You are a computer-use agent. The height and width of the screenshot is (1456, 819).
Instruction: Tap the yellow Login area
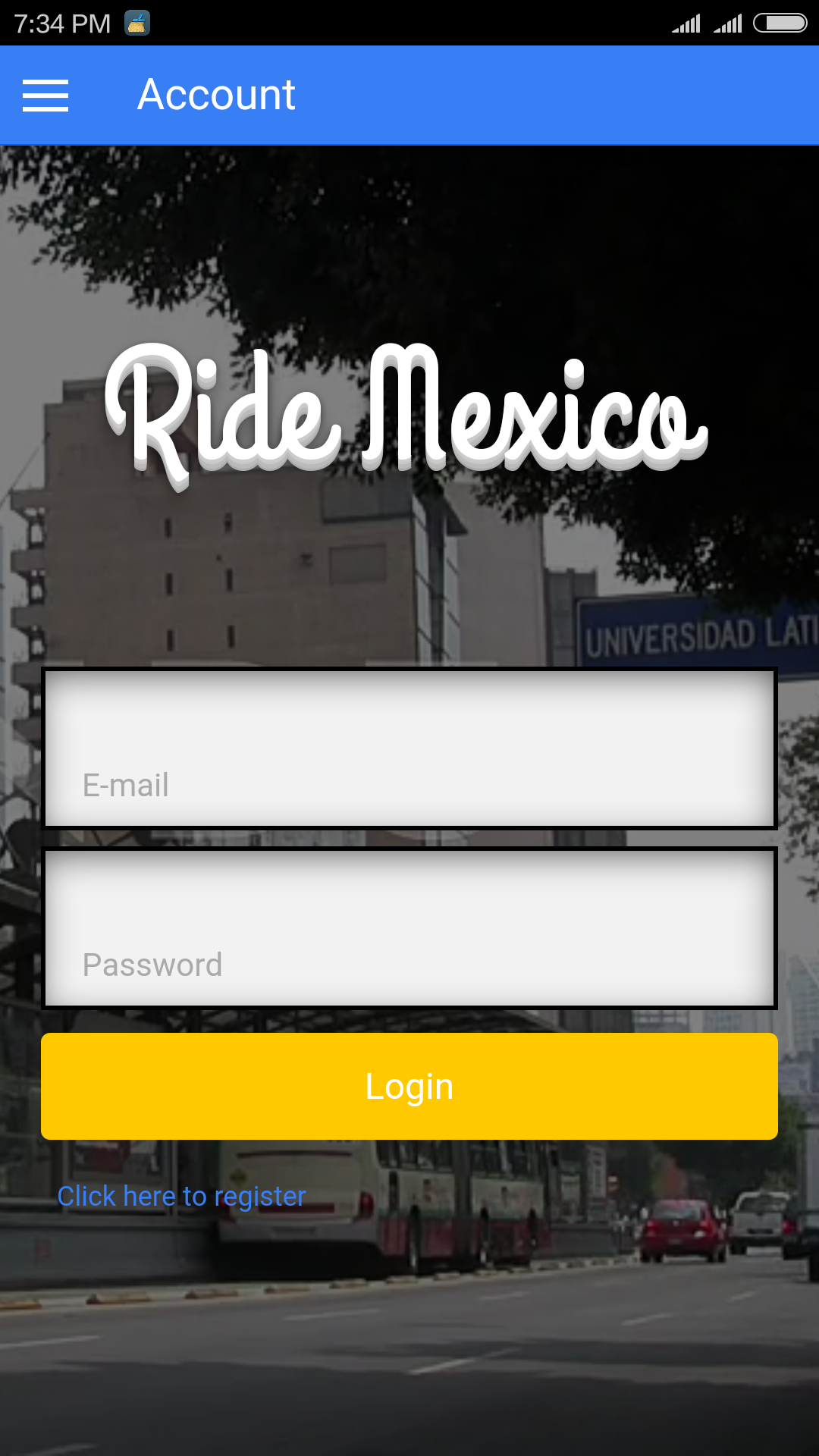[x=409, y=1086]
